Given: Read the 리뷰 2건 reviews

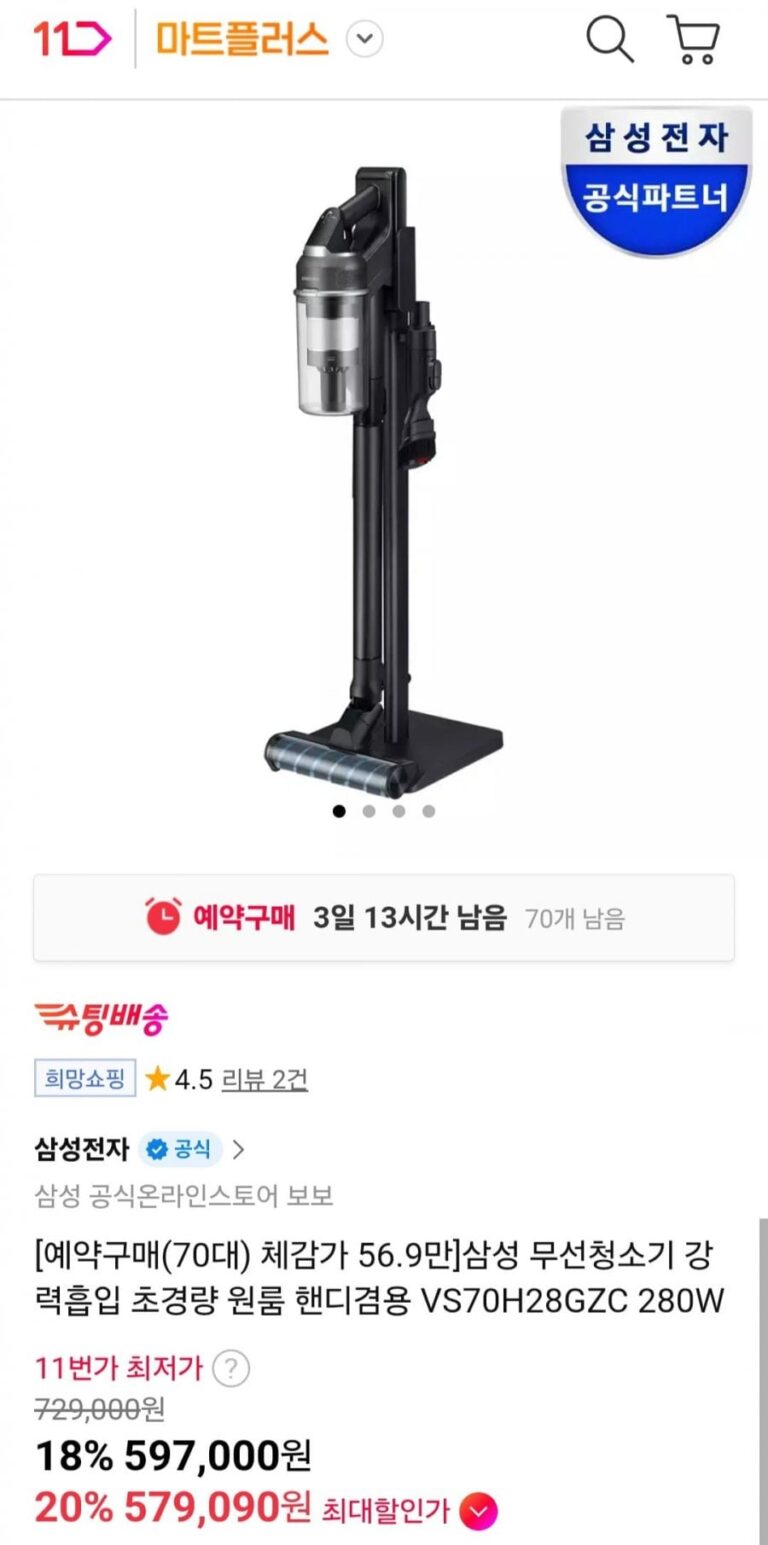Looking at the screenshot, I should pos(264,1079).
